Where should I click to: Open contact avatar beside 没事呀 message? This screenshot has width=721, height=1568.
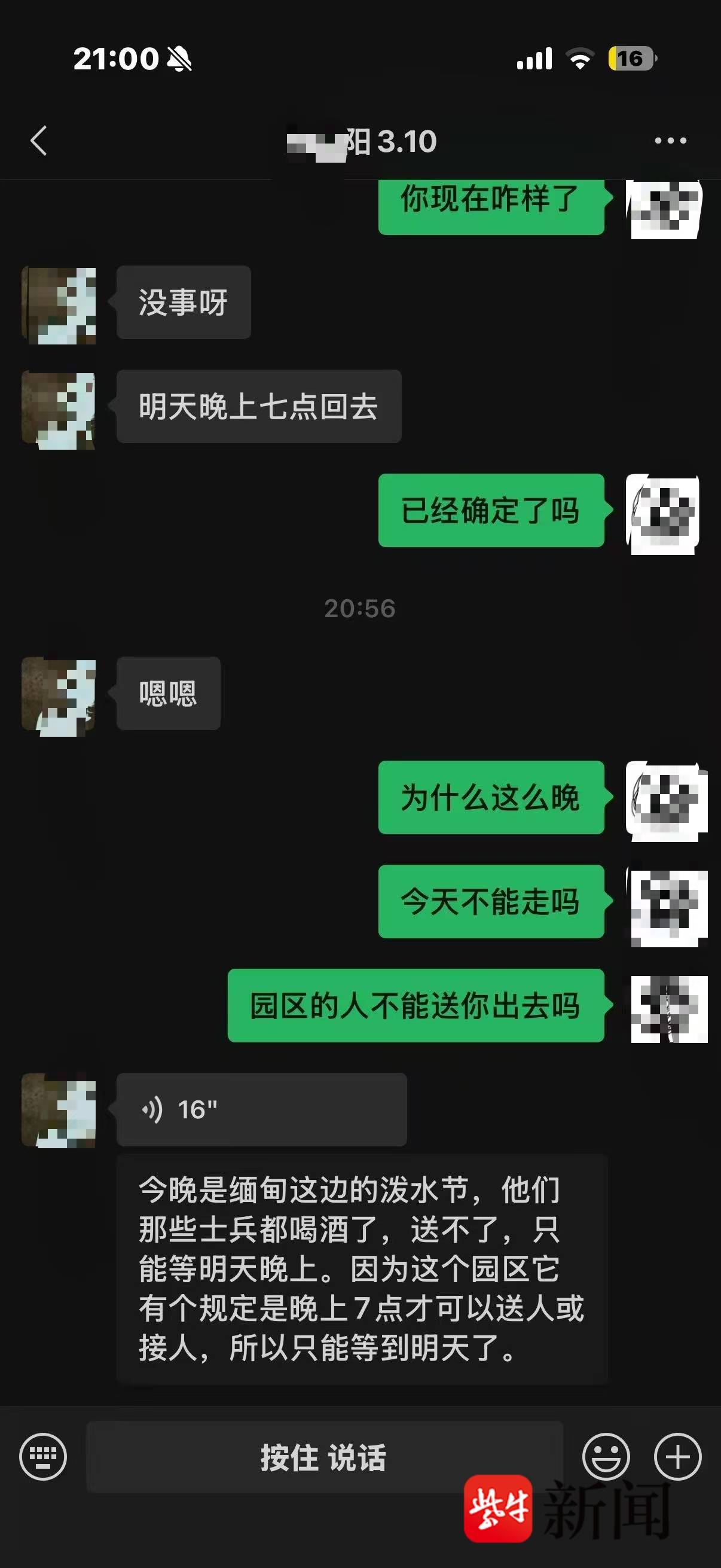pos(59,305)
